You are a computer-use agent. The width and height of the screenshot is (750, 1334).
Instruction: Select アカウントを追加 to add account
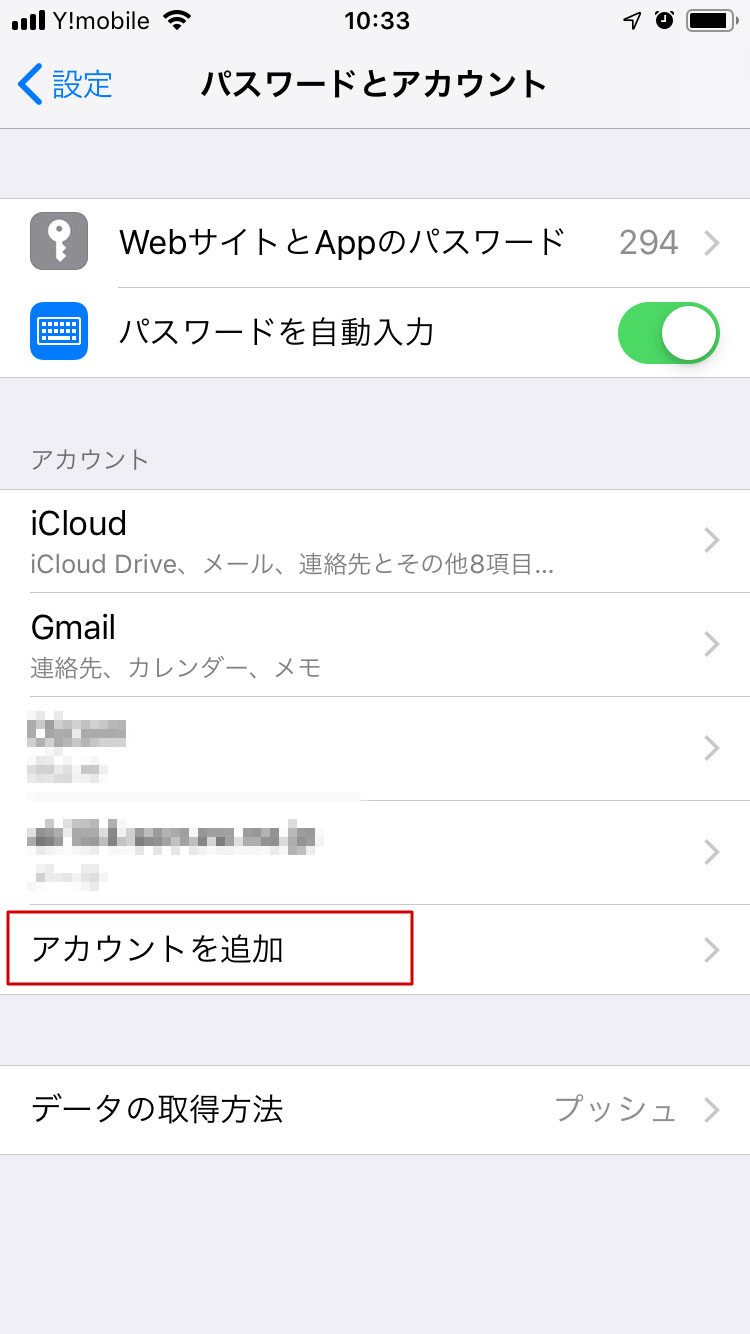[375, 949]
